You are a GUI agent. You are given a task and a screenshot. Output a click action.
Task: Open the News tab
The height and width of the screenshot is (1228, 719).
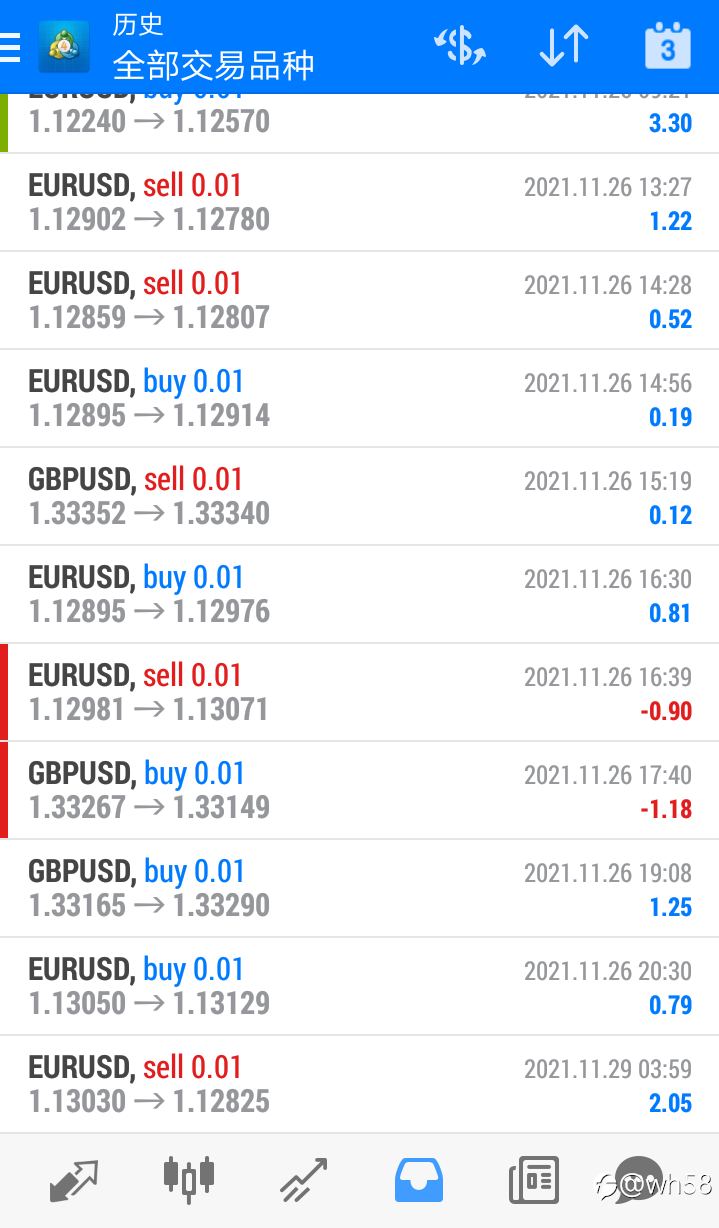pos(533,1181)
